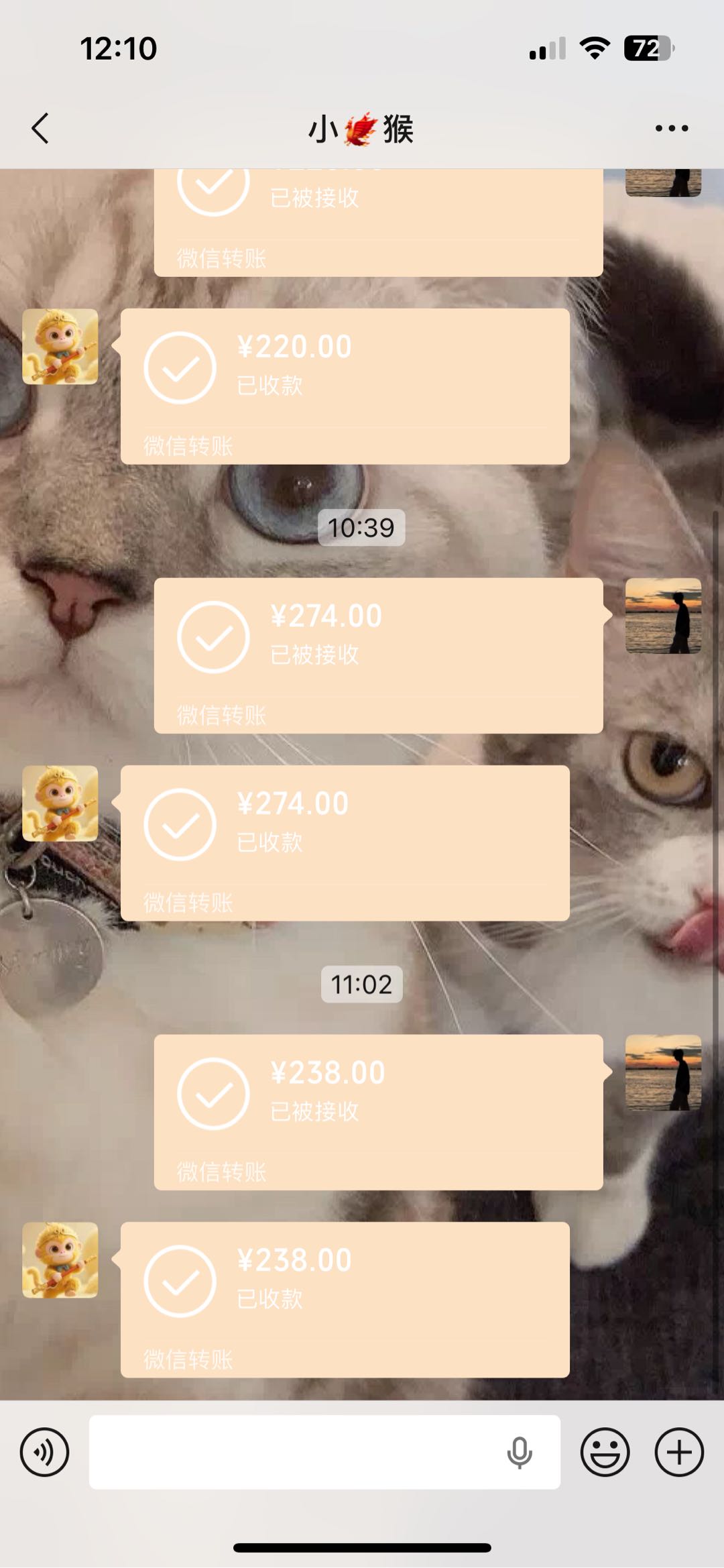This screenshot has height=1568, width=724.
Task: View the sent ¥238.00 已被接收 transfer
Action: pyautogui.click(x=378, y=1111)
